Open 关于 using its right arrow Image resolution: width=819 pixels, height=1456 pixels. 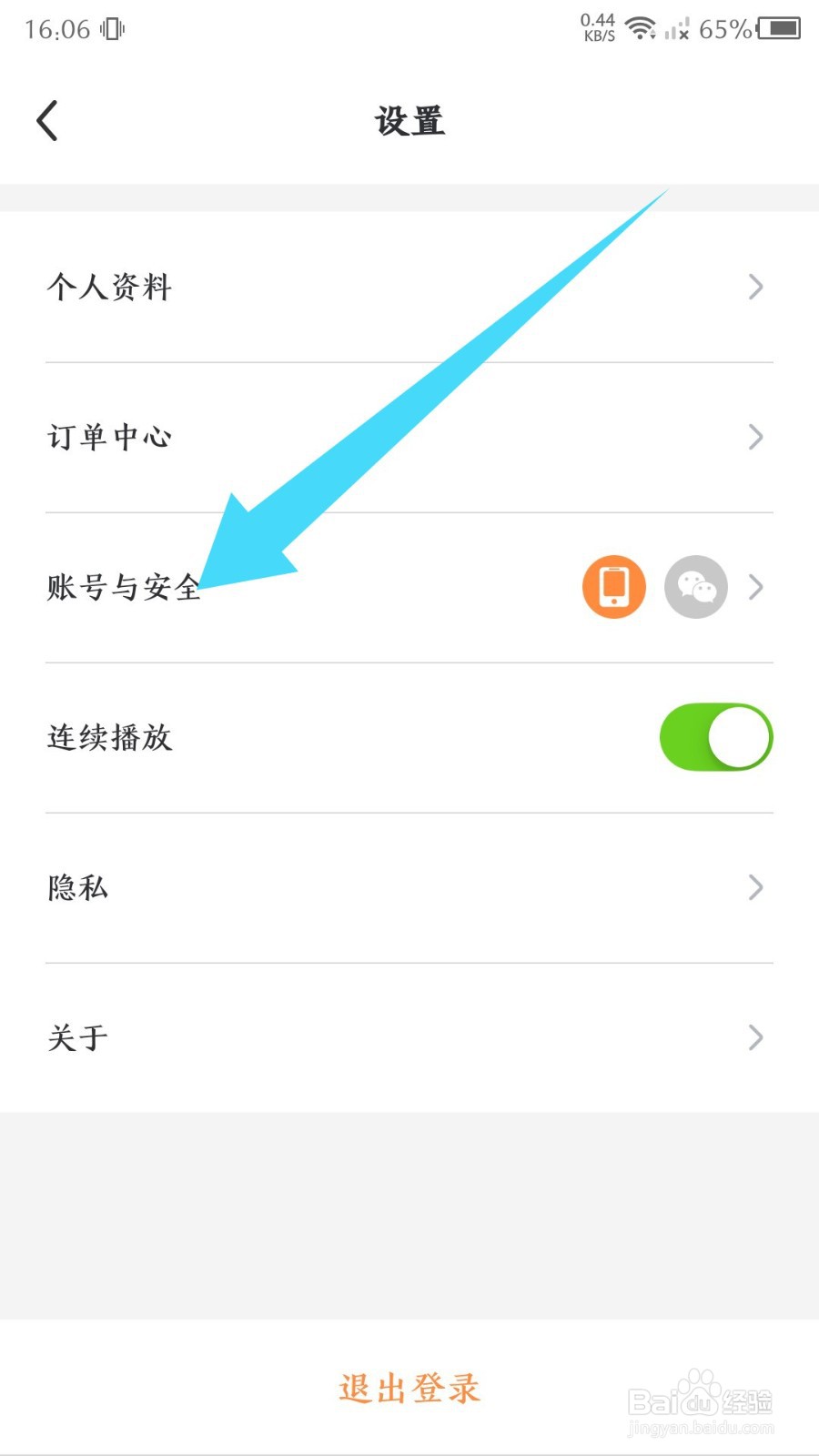click(756, 1037)
